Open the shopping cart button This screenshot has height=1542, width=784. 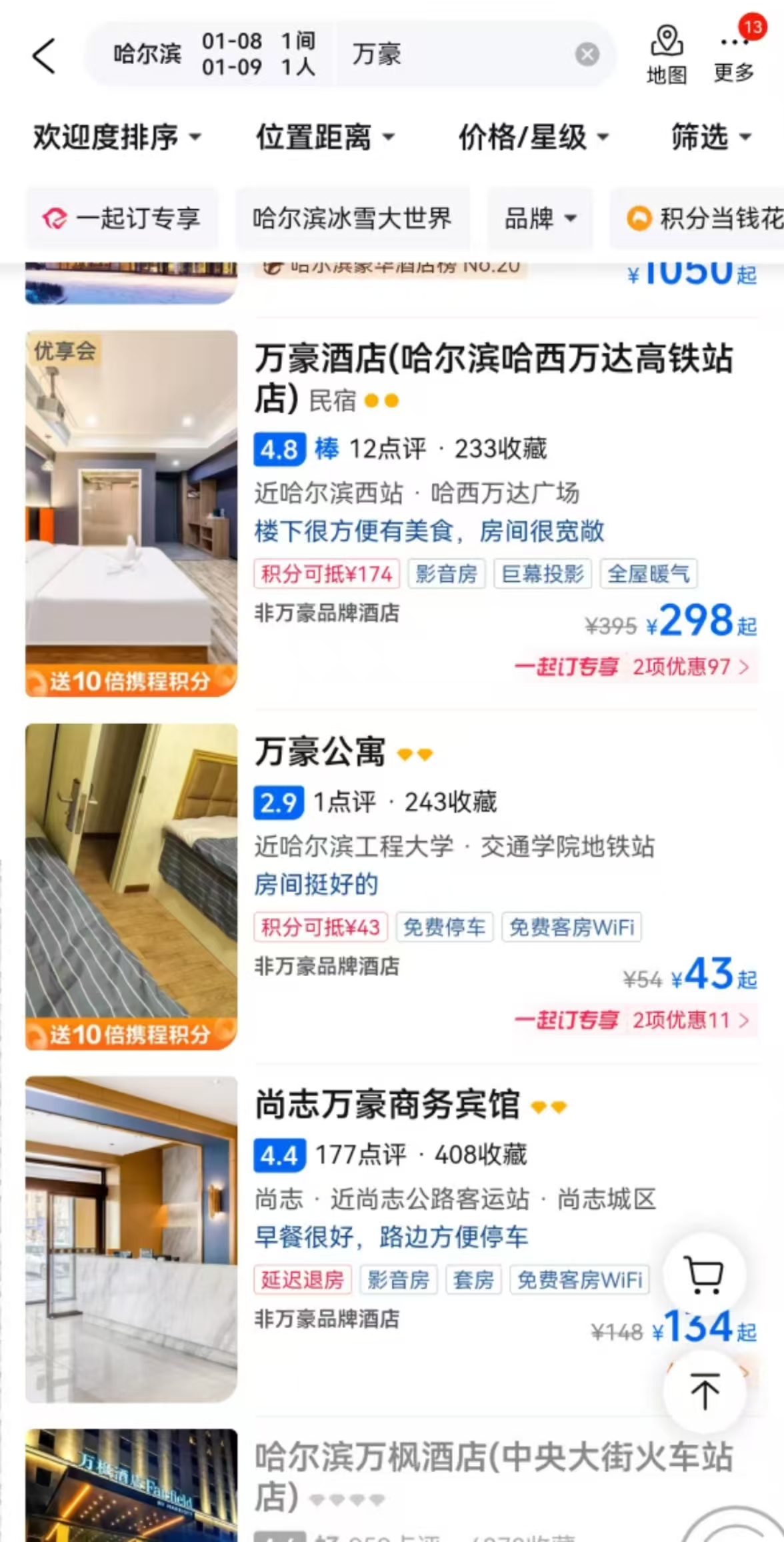point(704,1274)
